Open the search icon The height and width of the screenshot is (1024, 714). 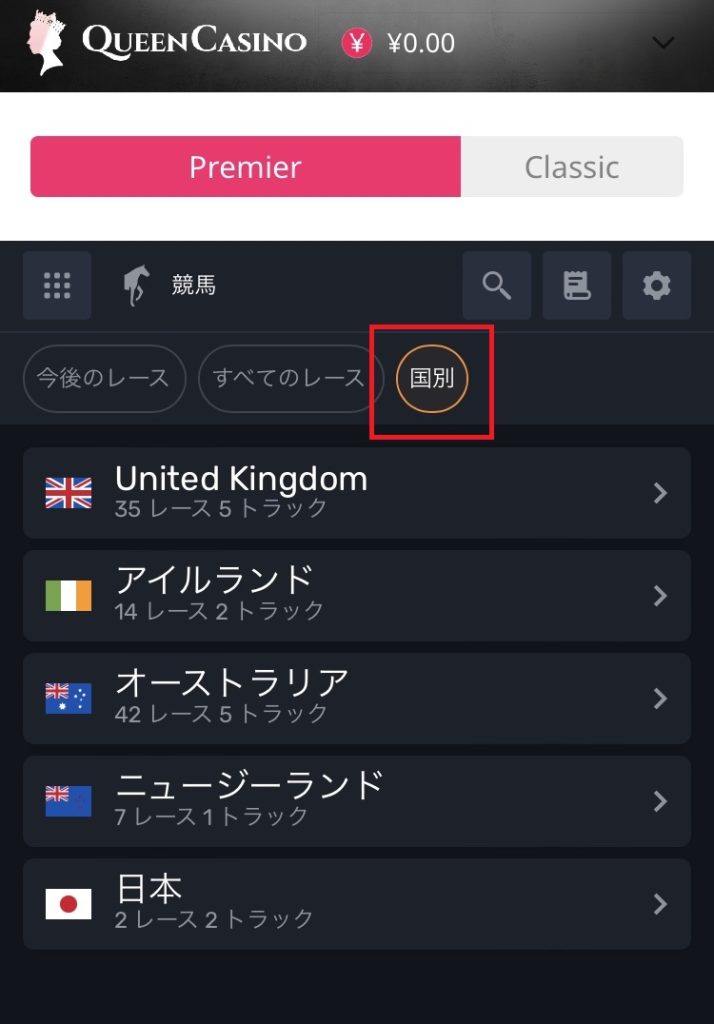pos(497,286)
